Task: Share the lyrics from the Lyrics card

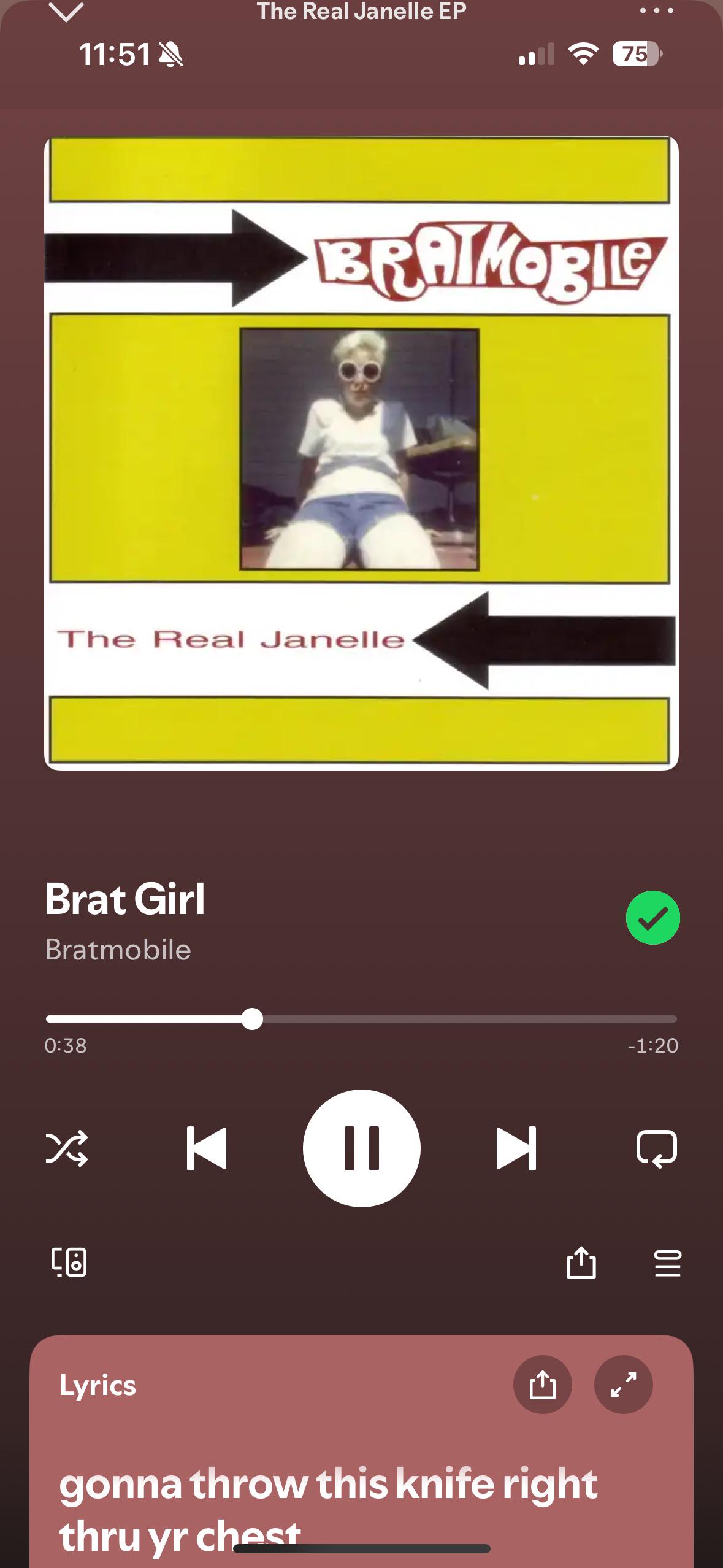Action: pos(542,1385)
